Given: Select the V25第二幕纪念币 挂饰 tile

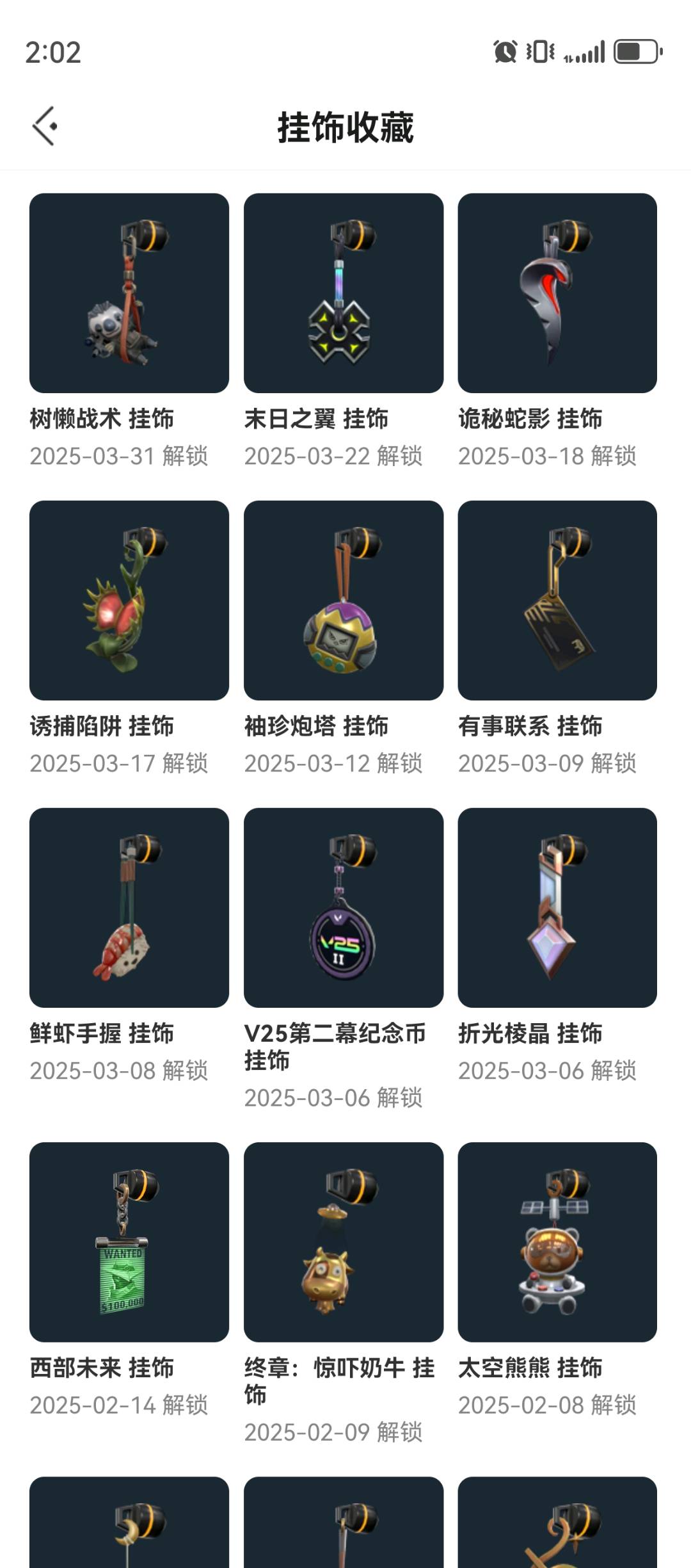Looking at the screenshot, I should (x=344, y=908).
